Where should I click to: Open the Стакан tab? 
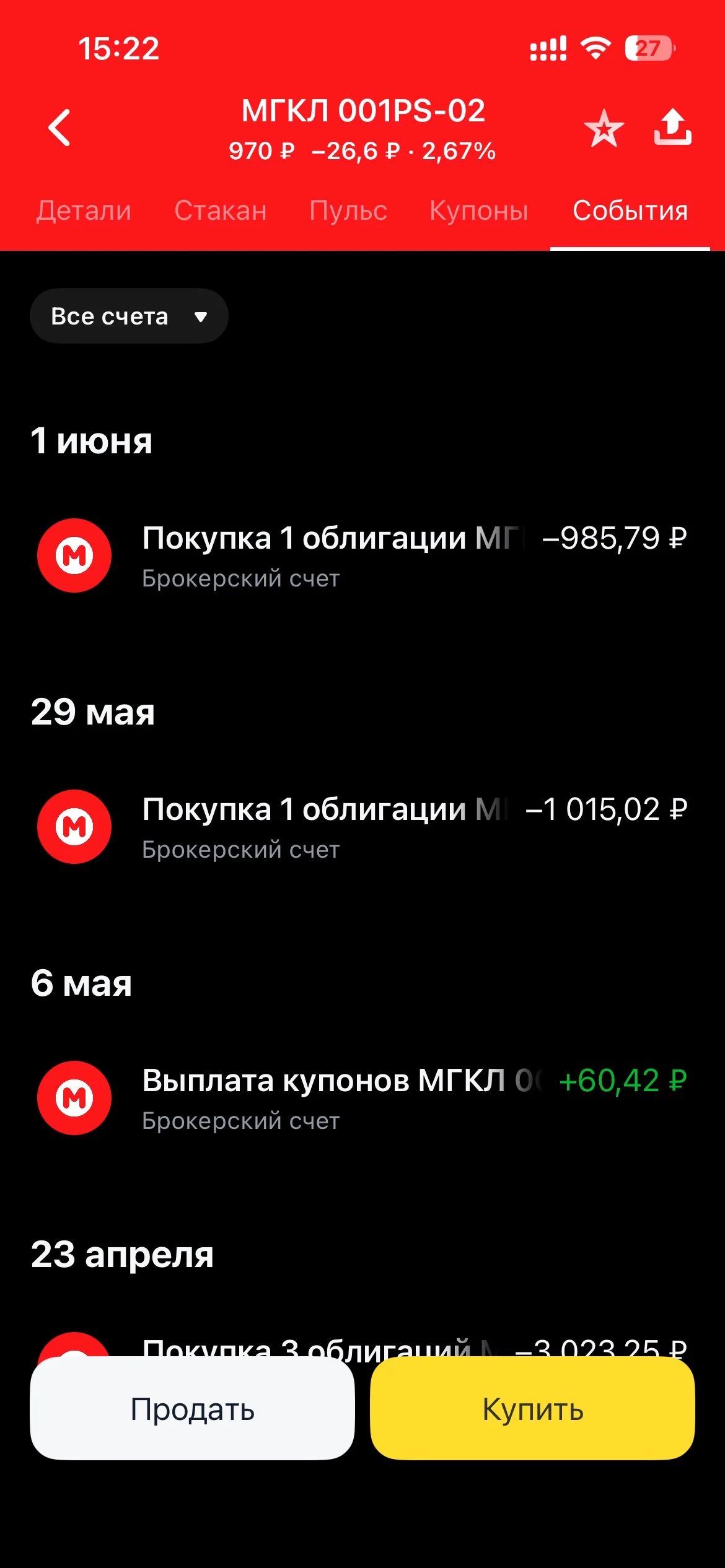[x=221, y=211]
